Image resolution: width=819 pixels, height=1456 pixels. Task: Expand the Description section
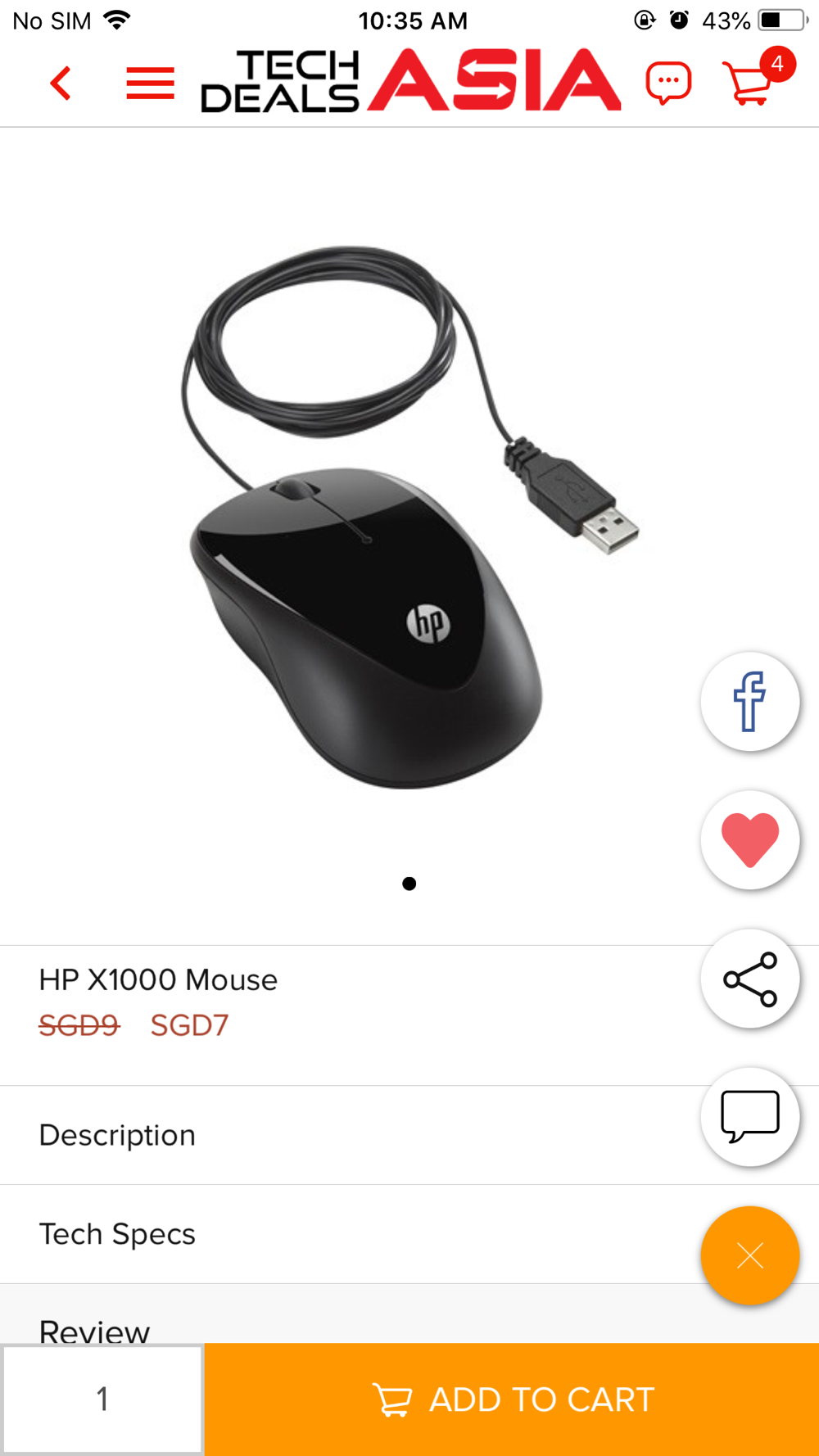tap(328, 1135)
